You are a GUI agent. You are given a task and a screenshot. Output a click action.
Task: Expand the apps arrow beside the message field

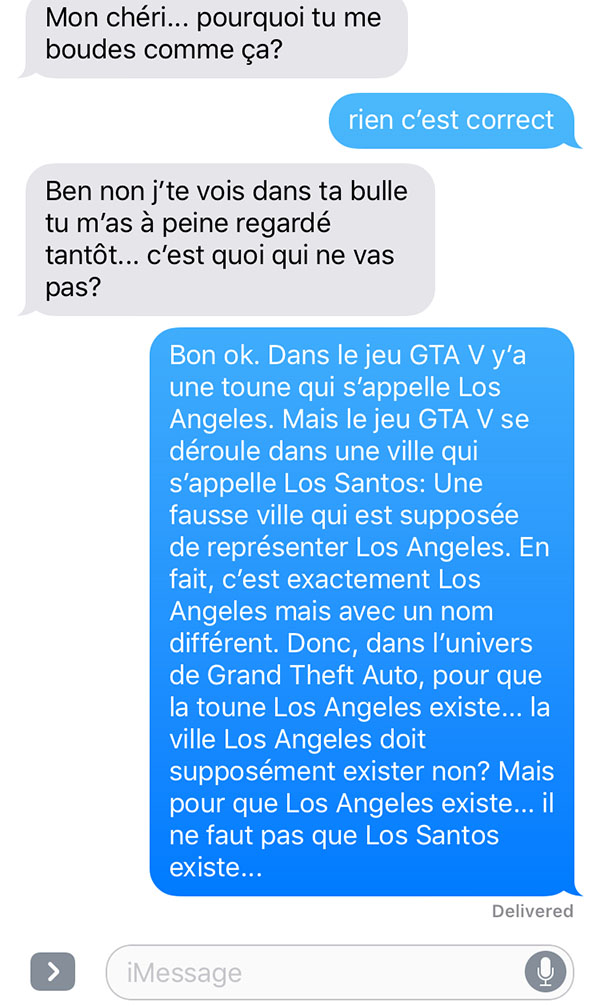53,972
